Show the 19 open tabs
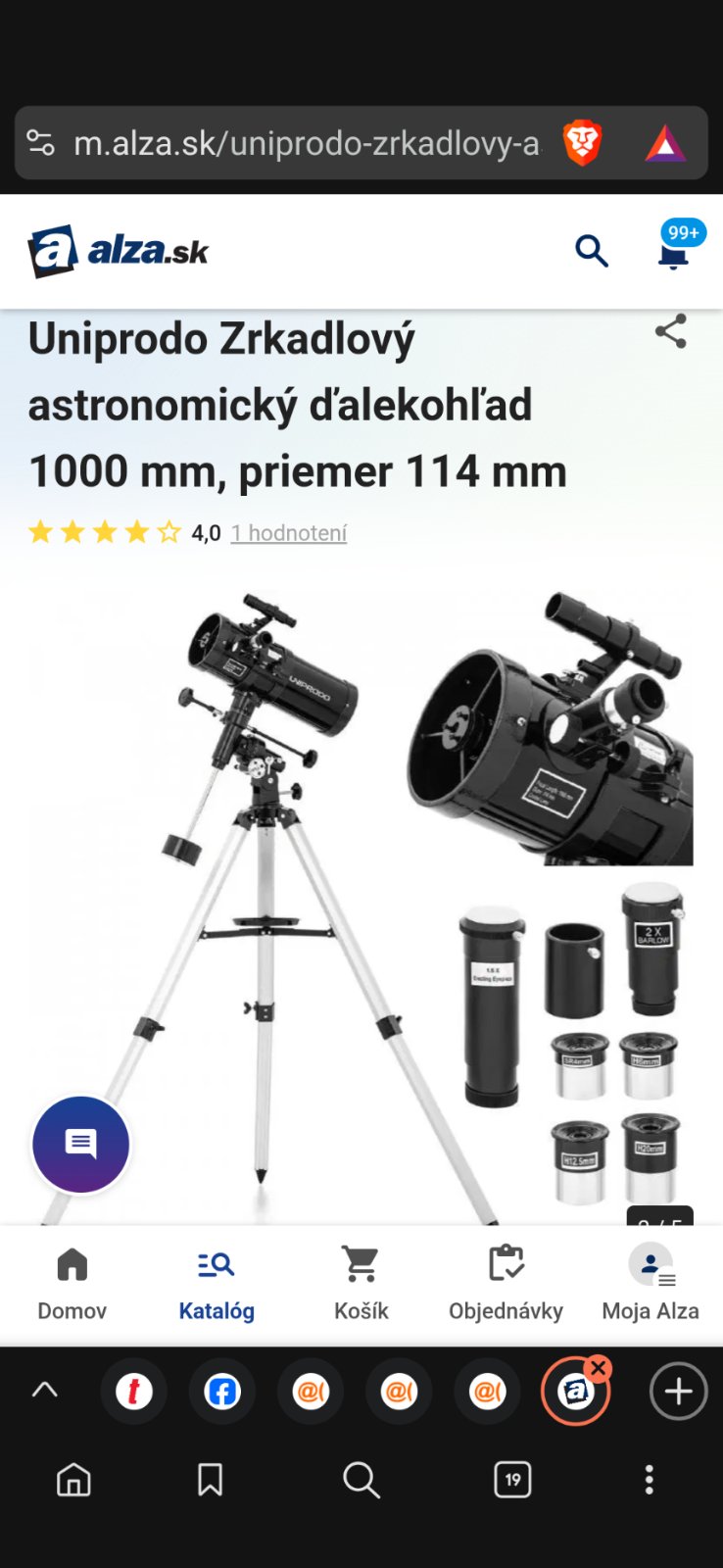 512,1480
